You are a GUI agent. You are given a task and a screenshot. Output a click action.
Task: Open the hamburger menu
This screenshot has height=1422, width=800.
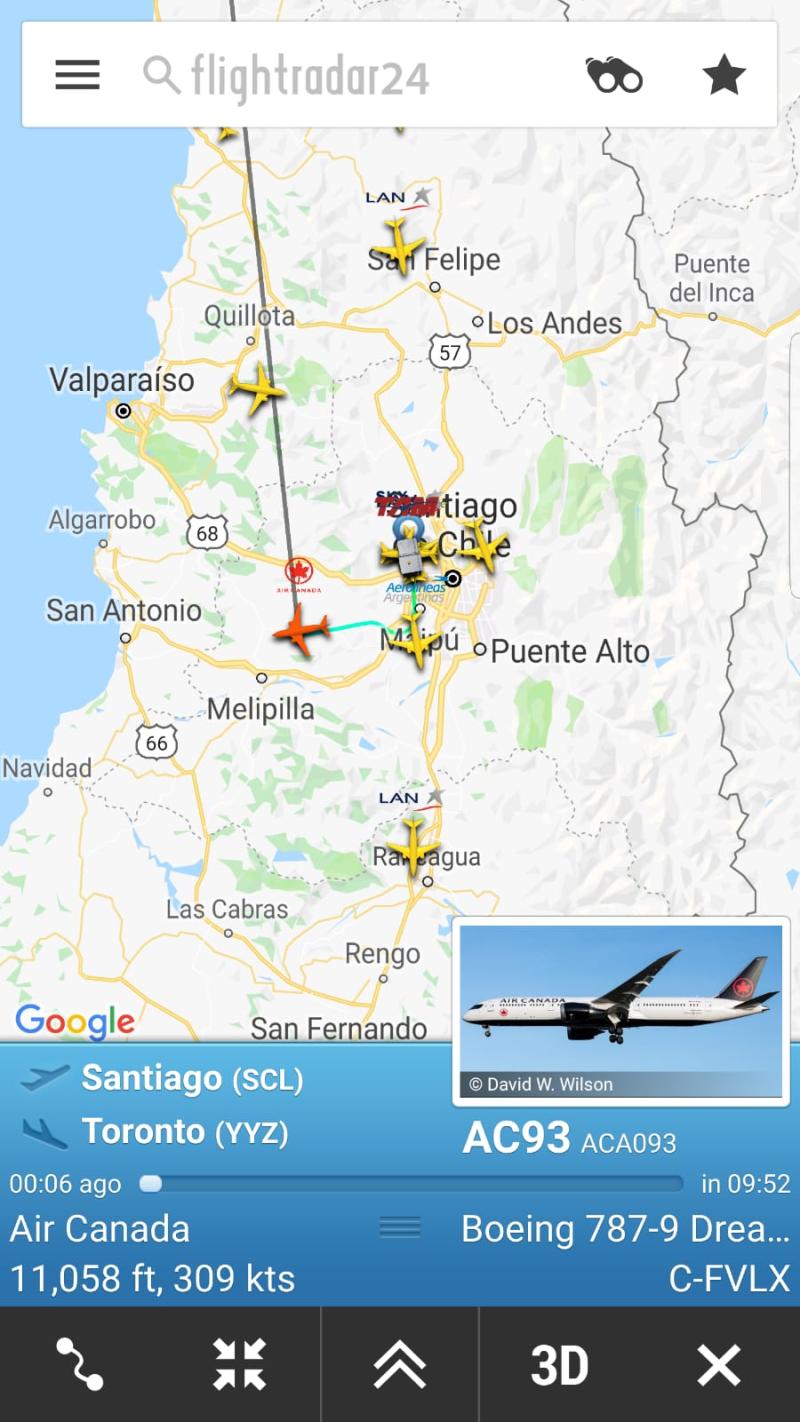[x=77, y=75]
